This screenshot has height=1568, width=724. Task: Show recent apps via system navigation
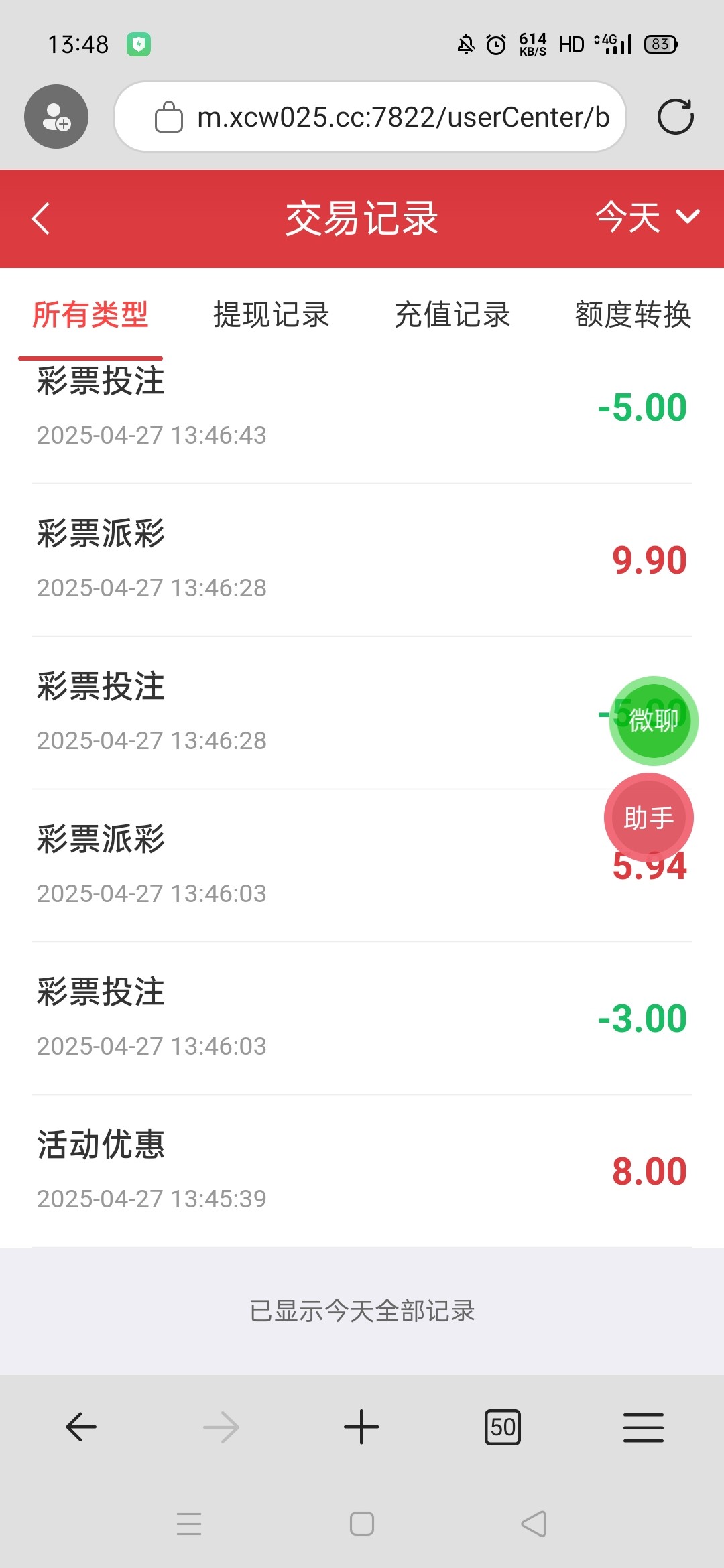click(x=189, y=1524)
